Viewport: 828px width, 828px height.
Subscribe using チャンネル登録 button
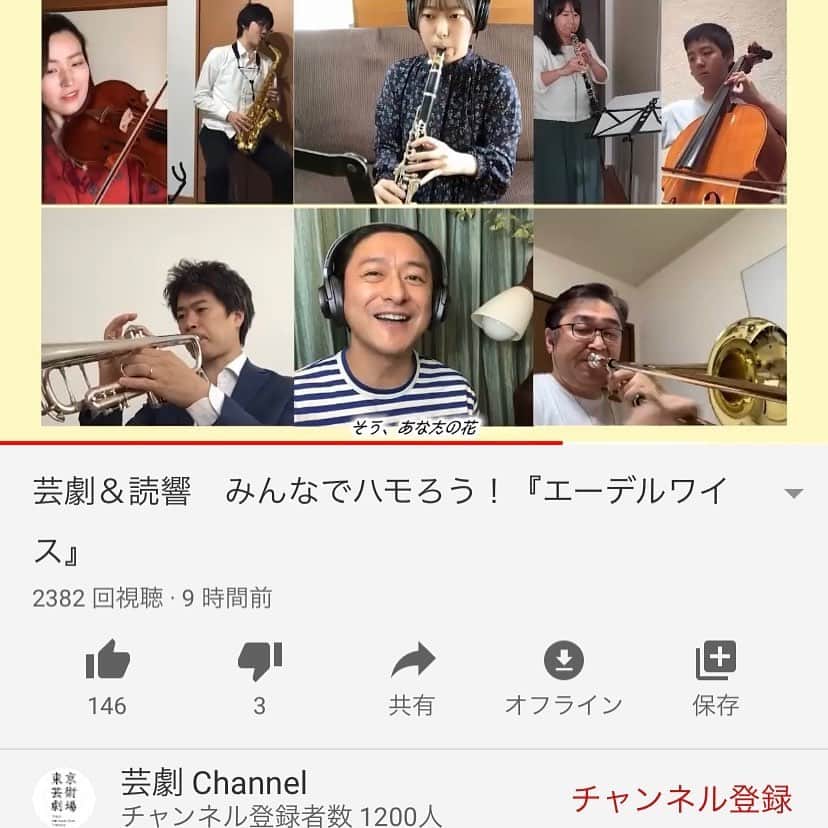[682, 799]
